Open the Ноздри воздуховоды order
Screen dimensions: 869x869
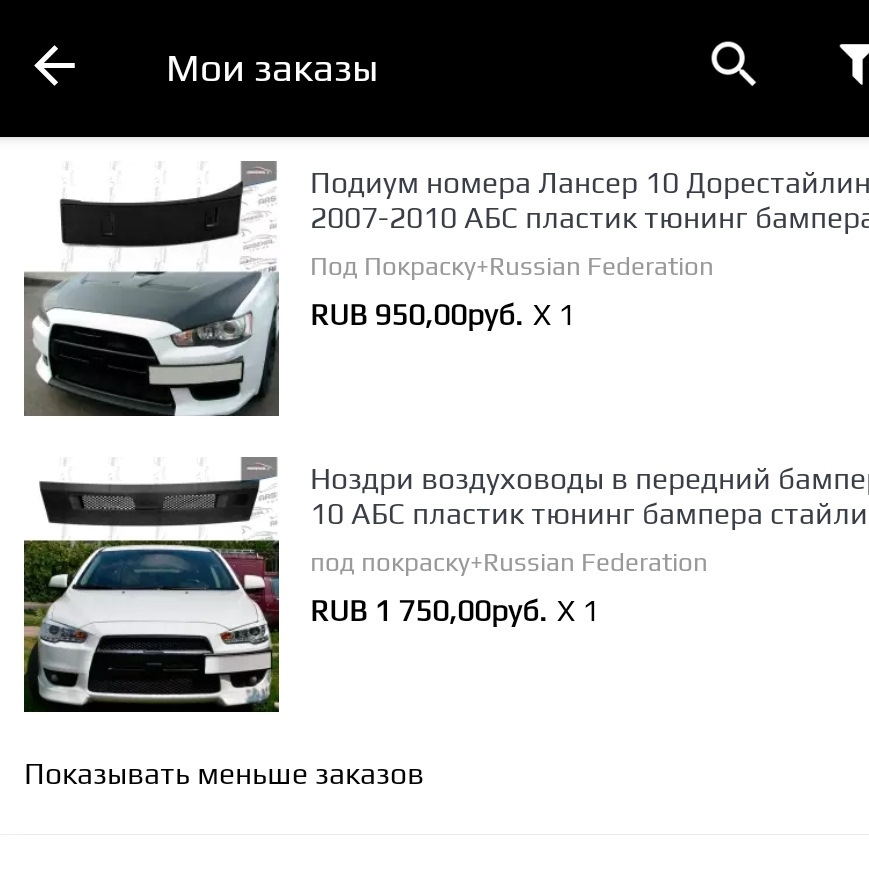588,496
